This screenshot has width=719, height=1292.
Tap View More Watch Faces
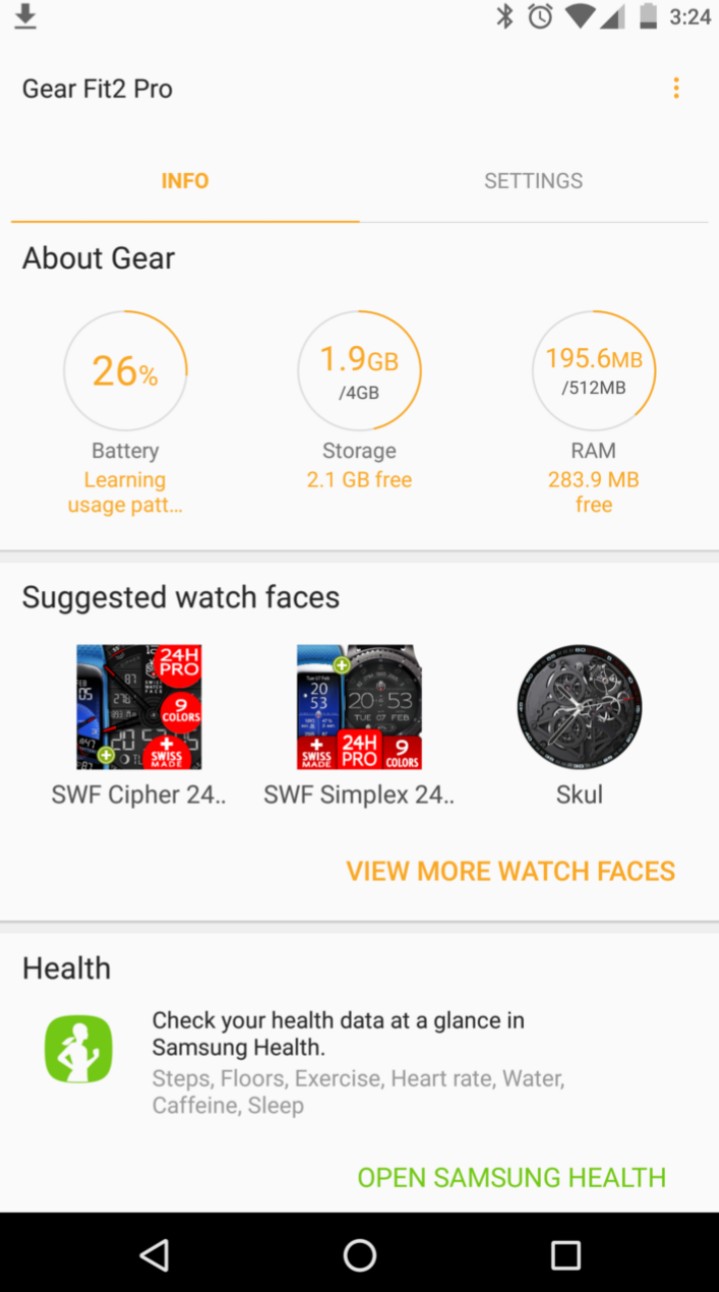click(x=511, y=871)
